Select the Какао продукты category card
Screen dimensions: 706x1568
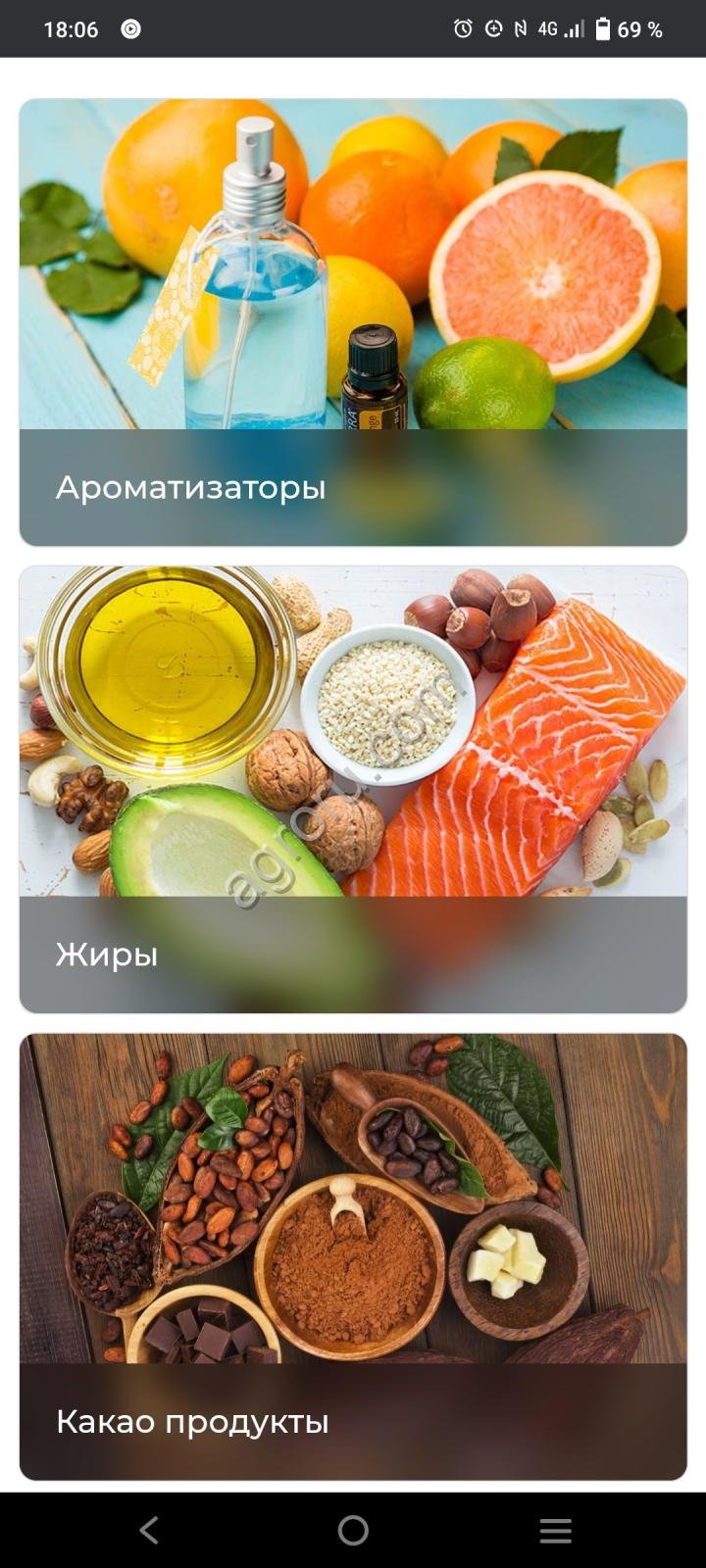(x=353, y=1256)
